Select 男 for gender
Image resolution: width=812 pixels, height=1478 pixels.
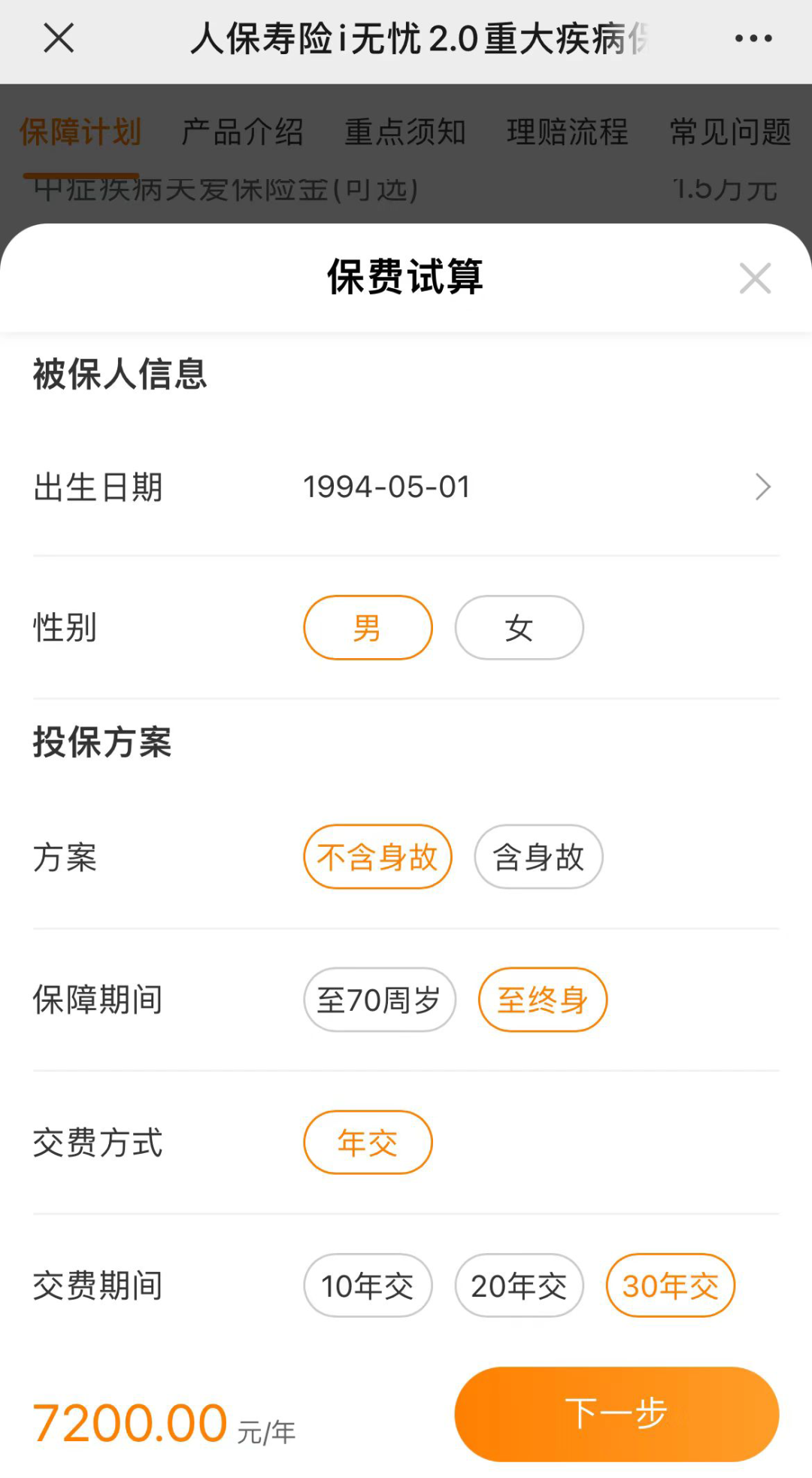pyautogui.click(x=368, y=627)
